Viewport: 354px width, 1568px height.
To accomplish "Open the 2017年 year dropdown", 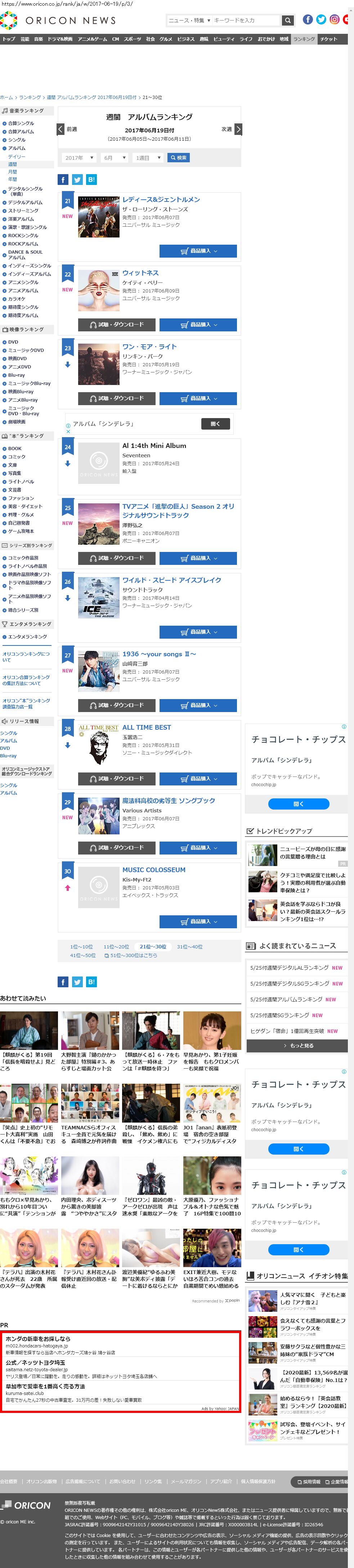I will pos(79,158).
